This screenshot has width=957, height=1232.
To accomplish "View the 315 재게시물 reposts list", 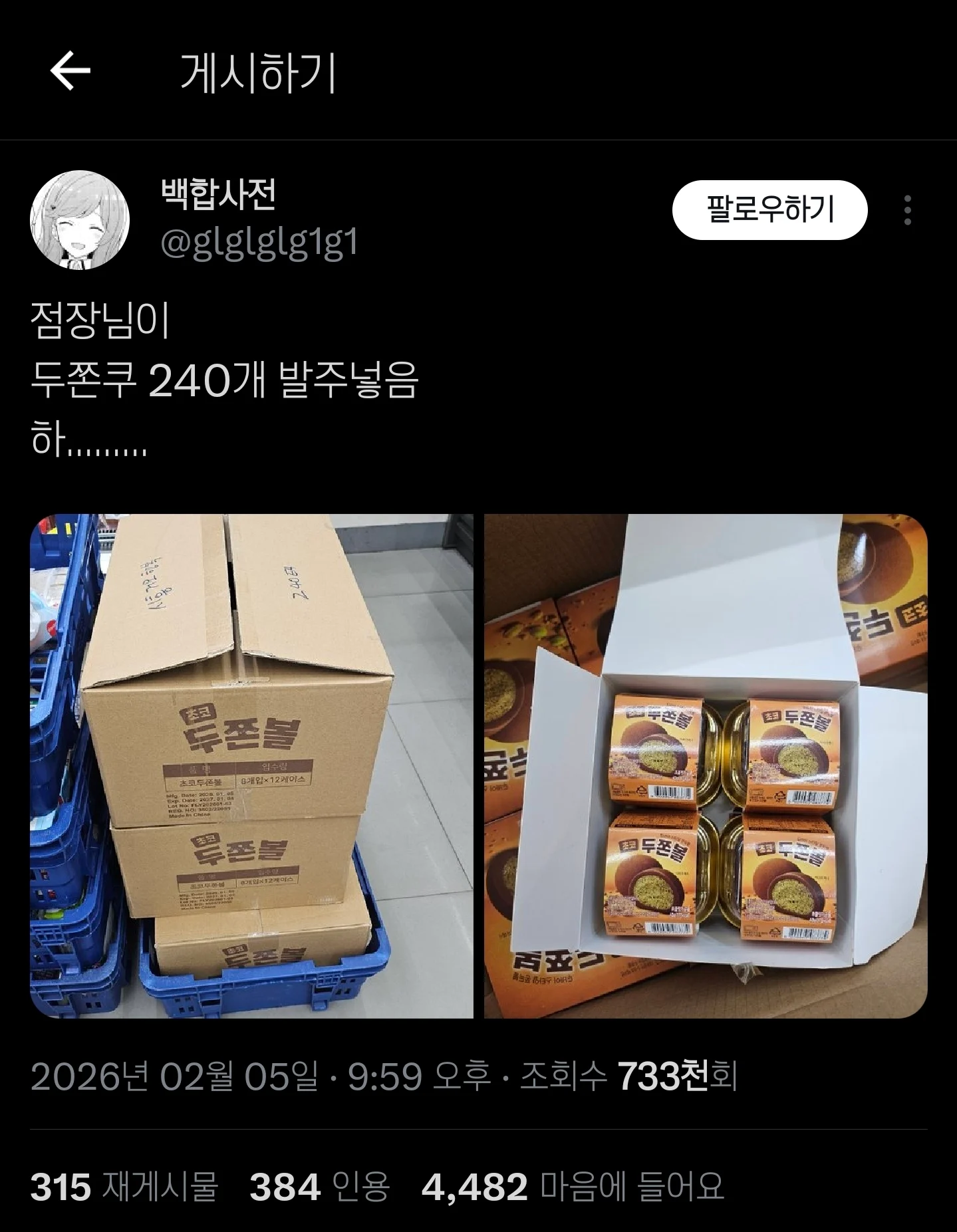I will pos(124,1186).
